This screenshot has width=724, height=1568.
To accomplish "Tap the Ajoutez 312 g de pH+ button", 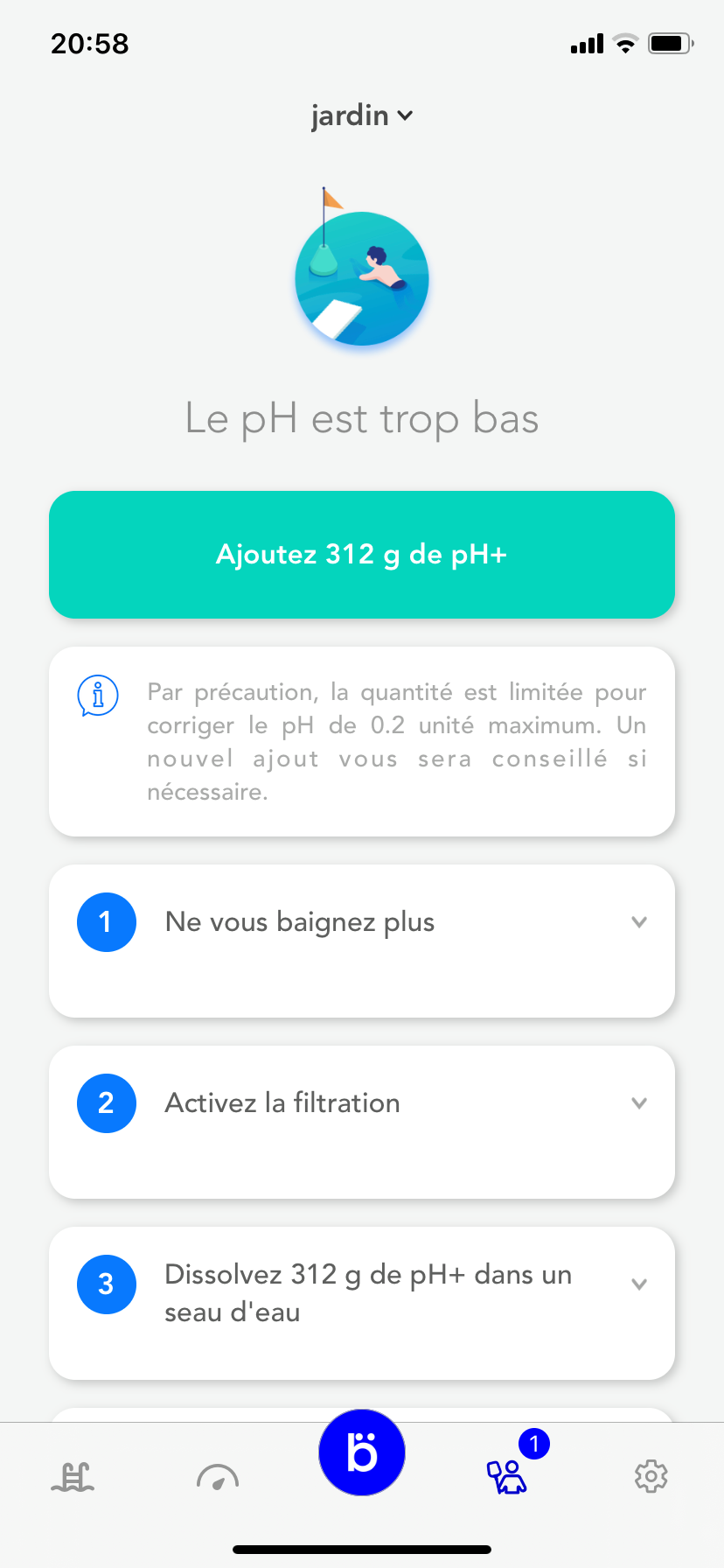I will pos(361,555).
